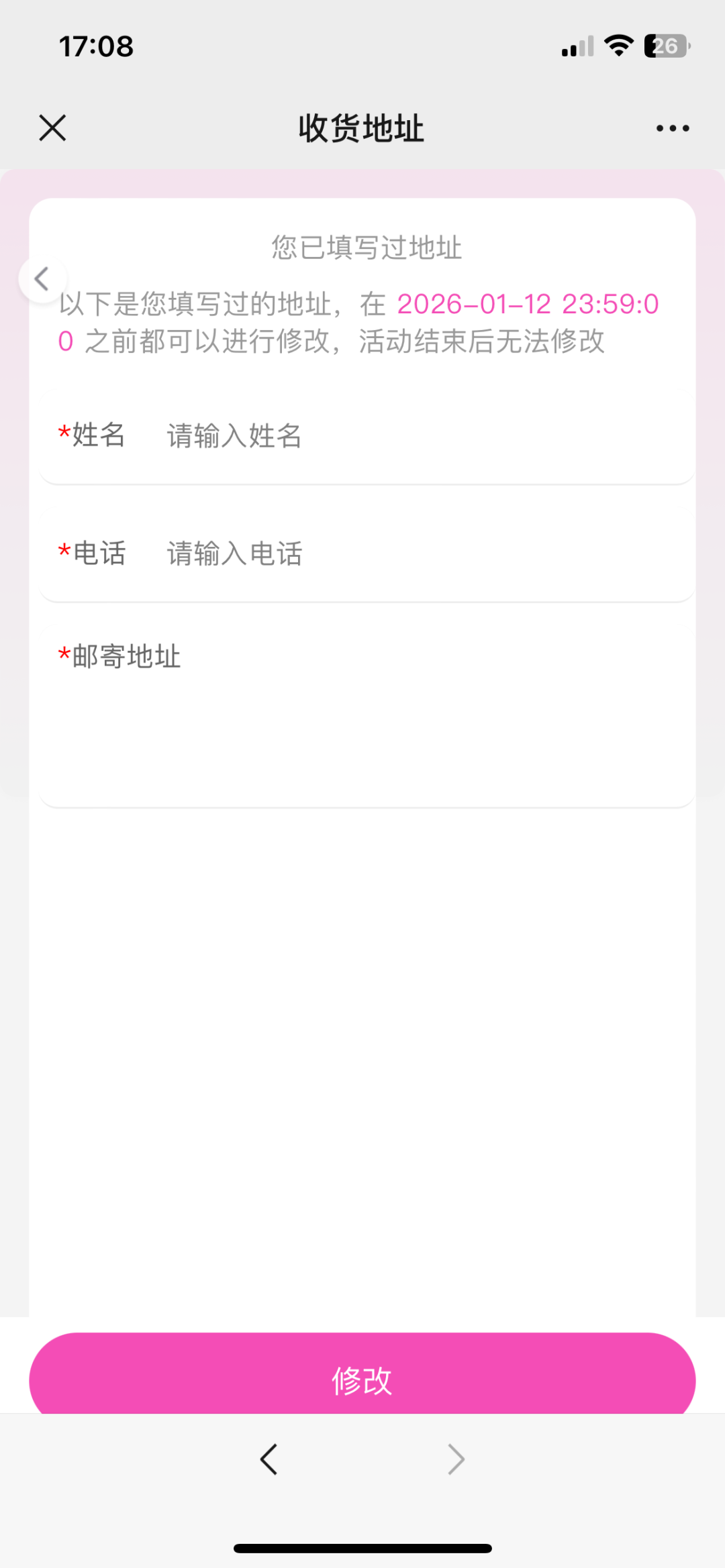
Task: Close the 收货地址 page
Action: (x=52, y=127)
